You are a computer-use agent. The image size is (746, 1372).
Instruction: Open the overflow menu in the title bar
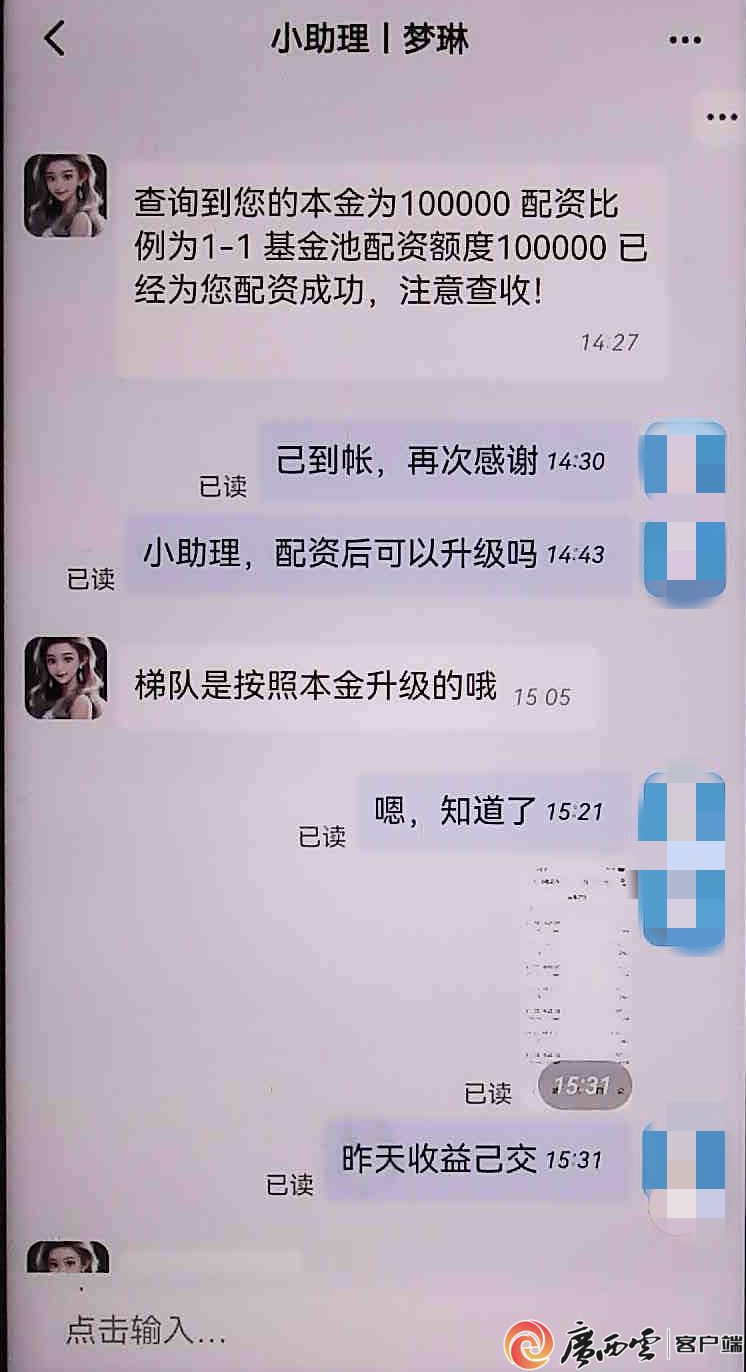pos(684,40)
